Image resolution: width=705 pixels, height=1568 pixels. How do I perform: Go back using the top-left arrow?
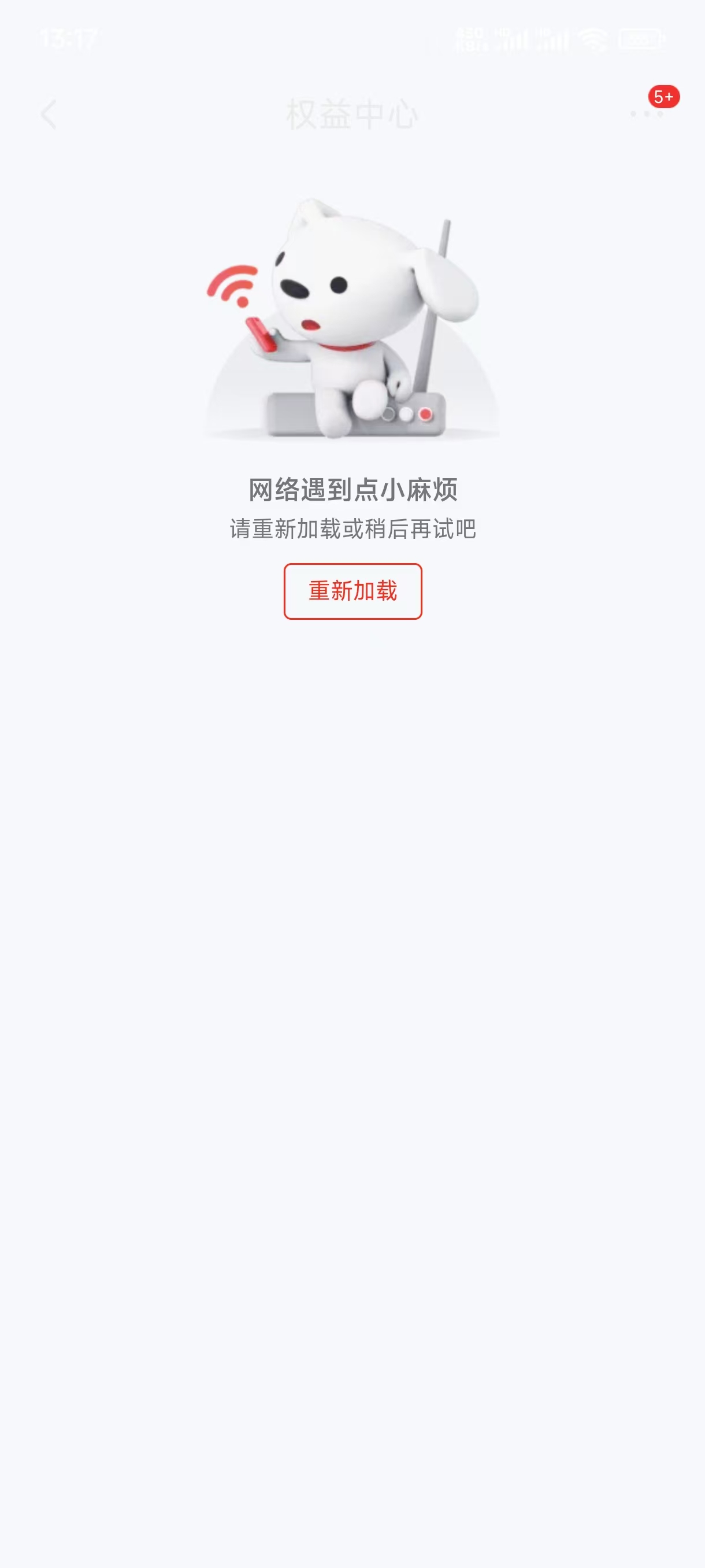pyautogui.click(x=49, y=114)
